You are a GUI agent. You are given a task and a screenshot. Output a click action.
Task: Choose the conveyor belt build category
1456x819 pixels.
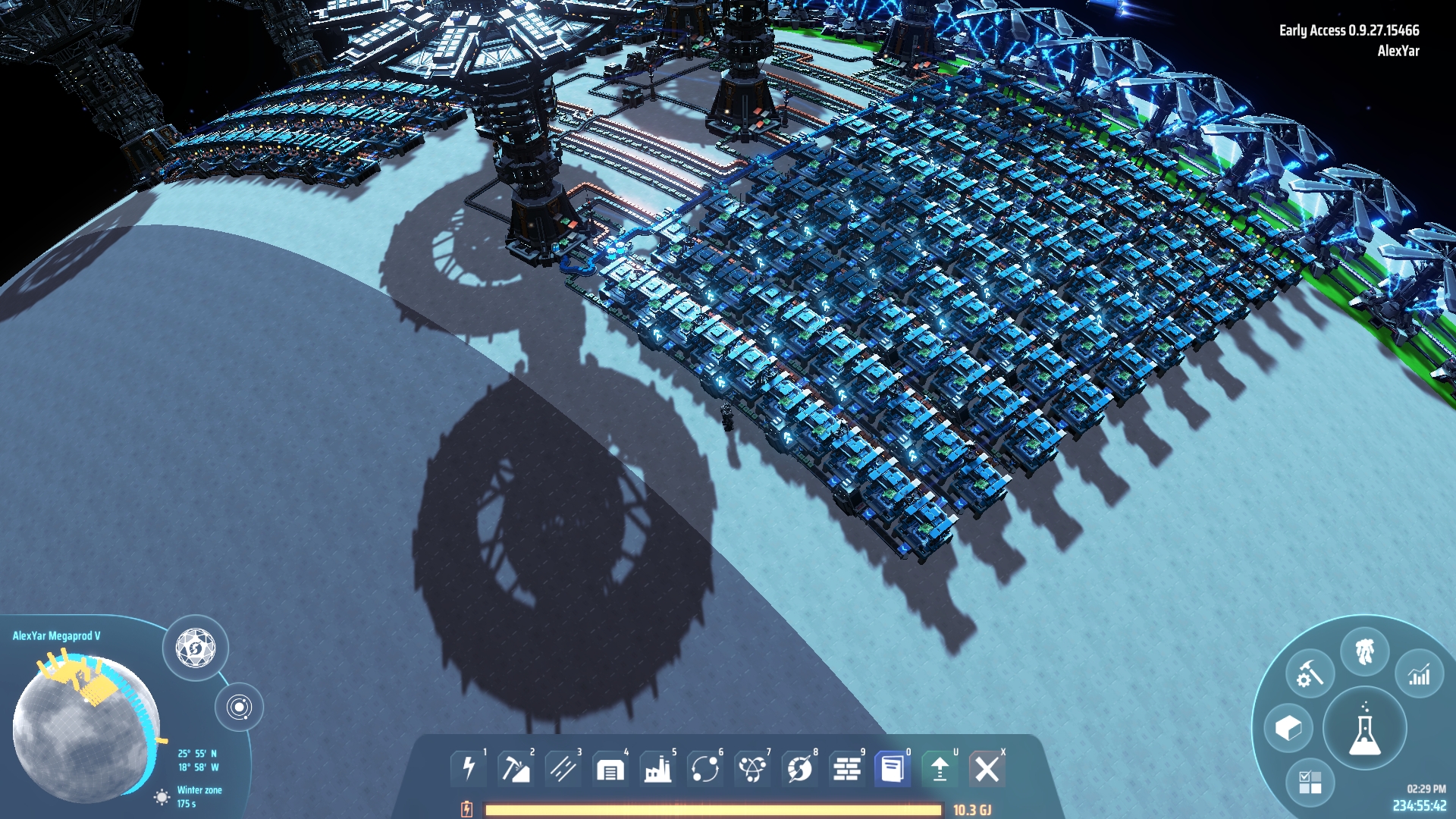tap(563, 769)
